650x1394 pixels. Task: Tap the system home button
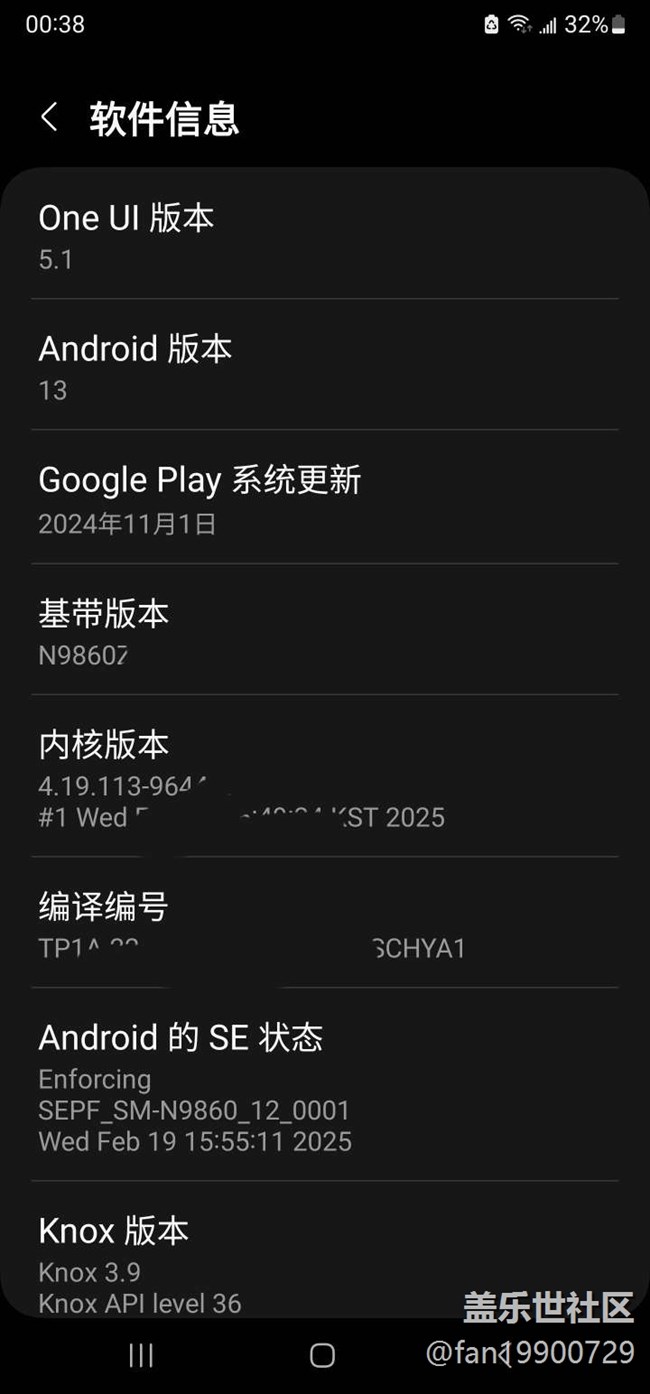point(322,1355)
